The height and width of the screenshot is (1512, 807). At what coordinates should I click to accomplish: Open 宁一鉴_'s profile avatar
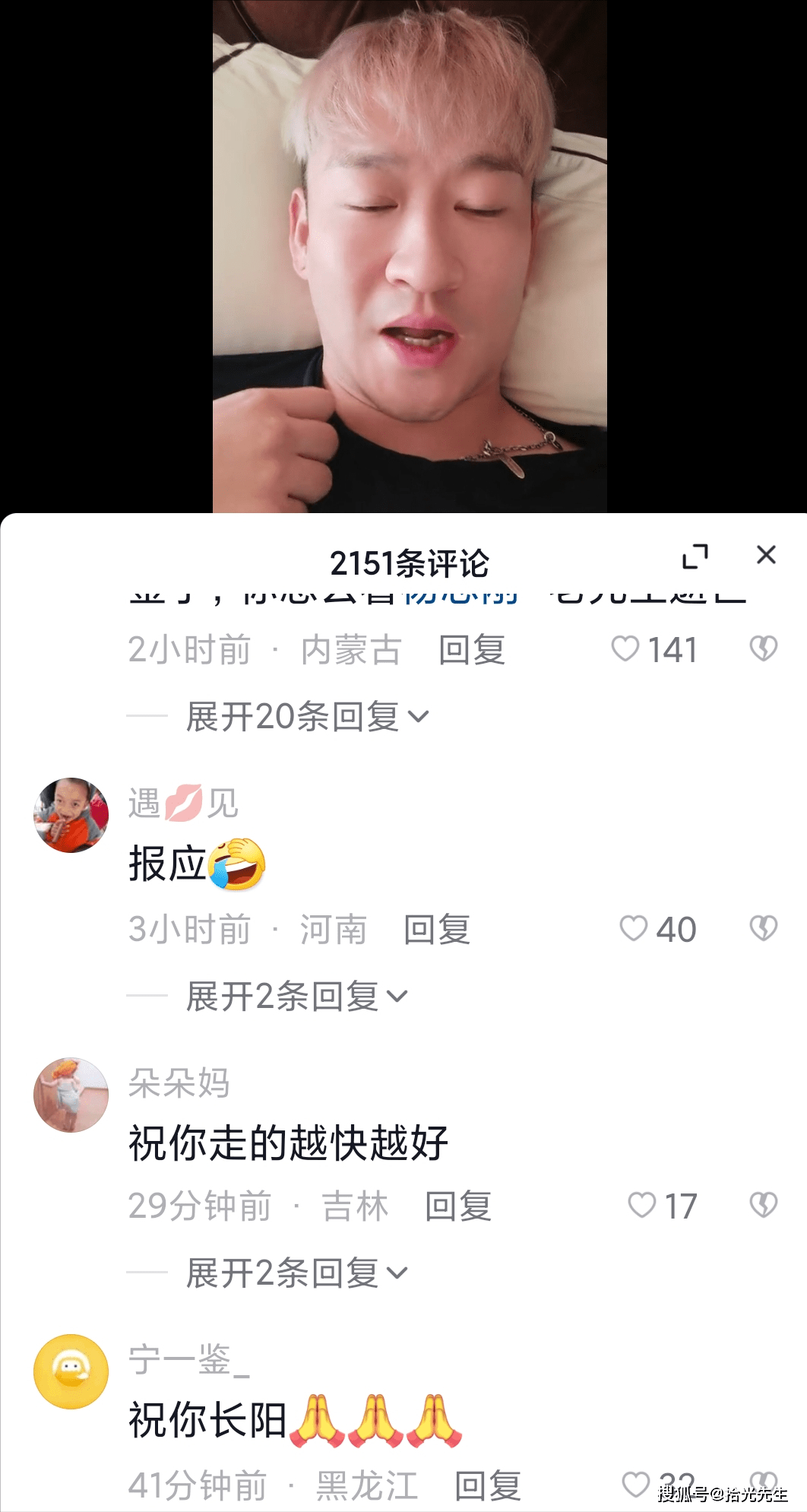(71, 1371)
